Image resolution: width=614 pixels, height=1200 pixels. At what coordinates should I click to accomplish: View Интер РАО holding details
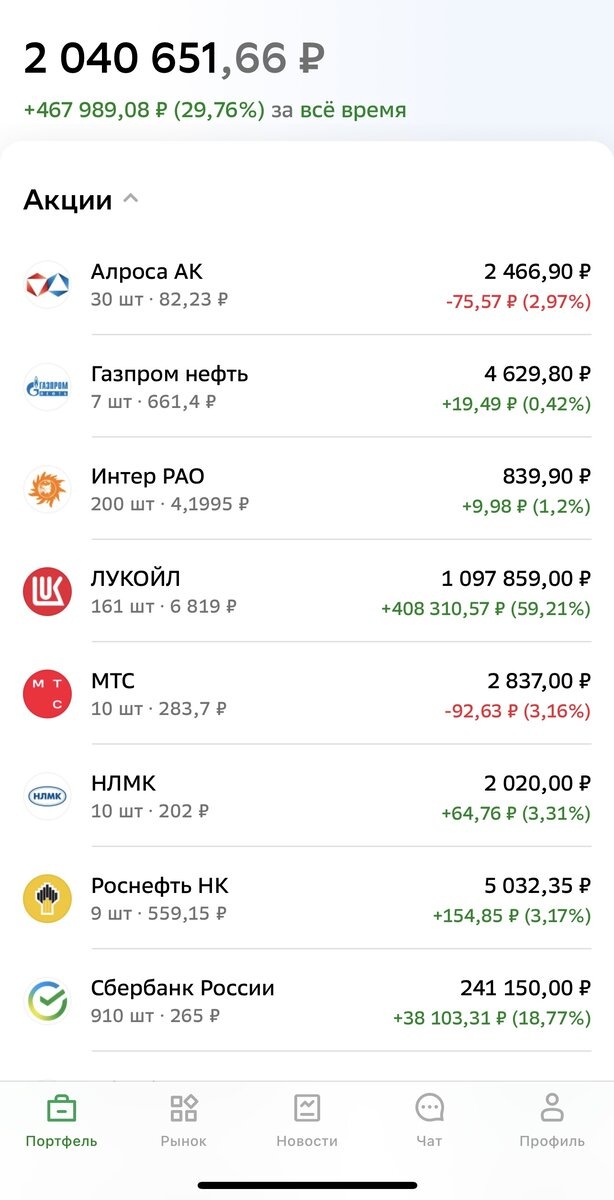[x=307, y=489]
